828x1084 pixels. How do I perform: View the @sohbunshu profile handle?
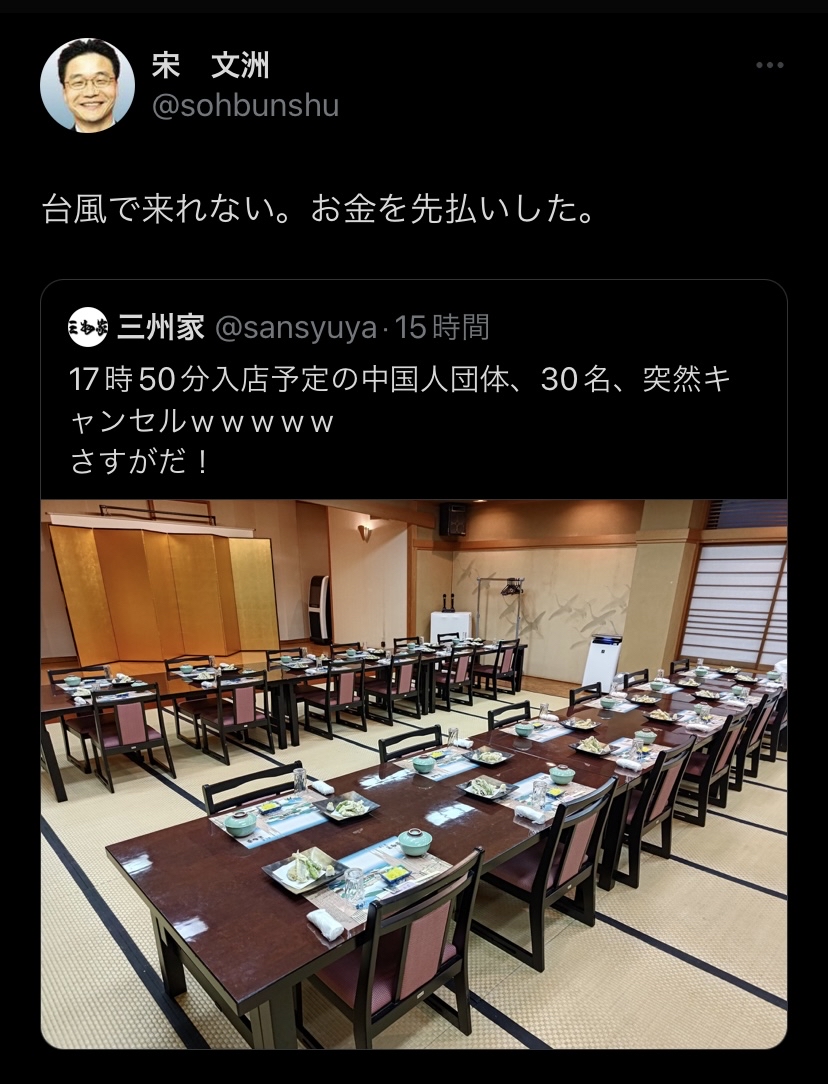tap(245, 106)
